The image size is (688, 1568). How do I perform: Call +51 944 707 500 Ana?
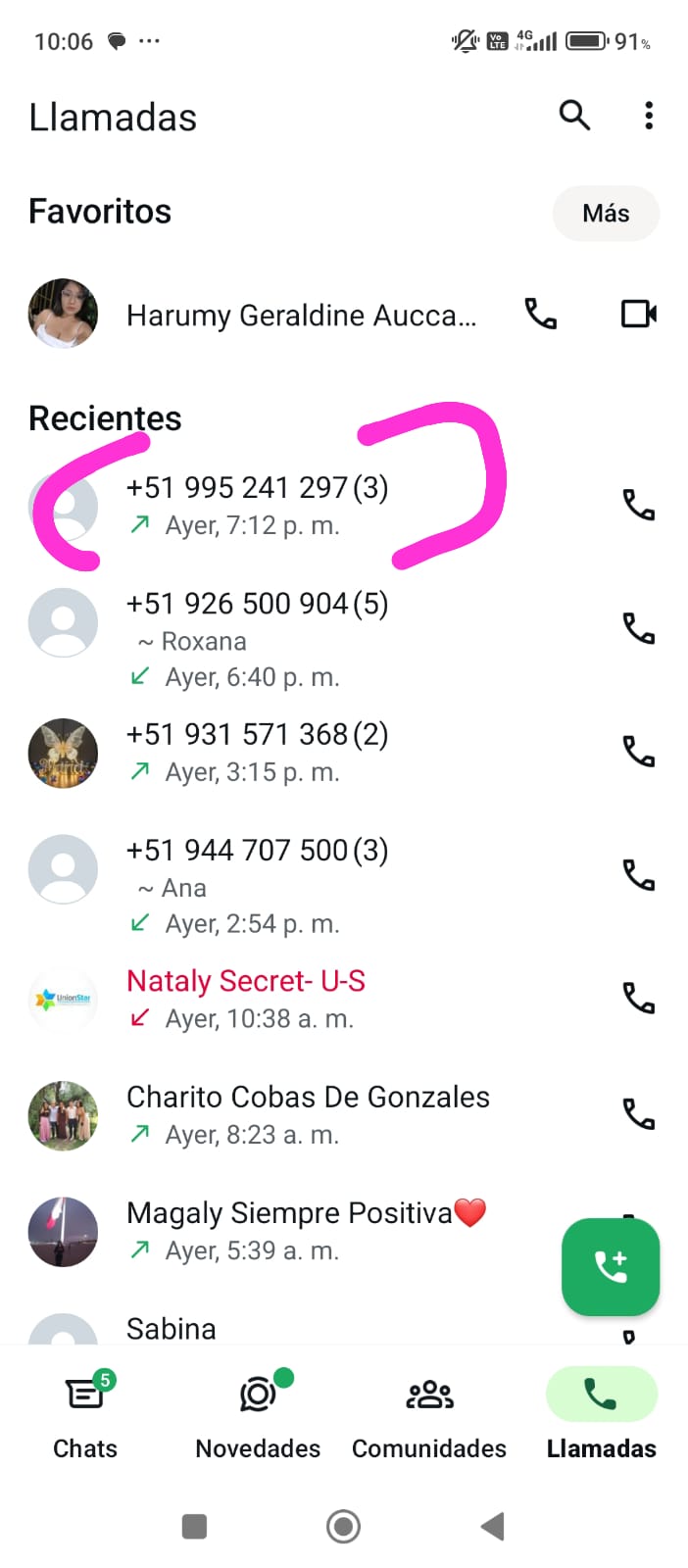coord(639,874)
